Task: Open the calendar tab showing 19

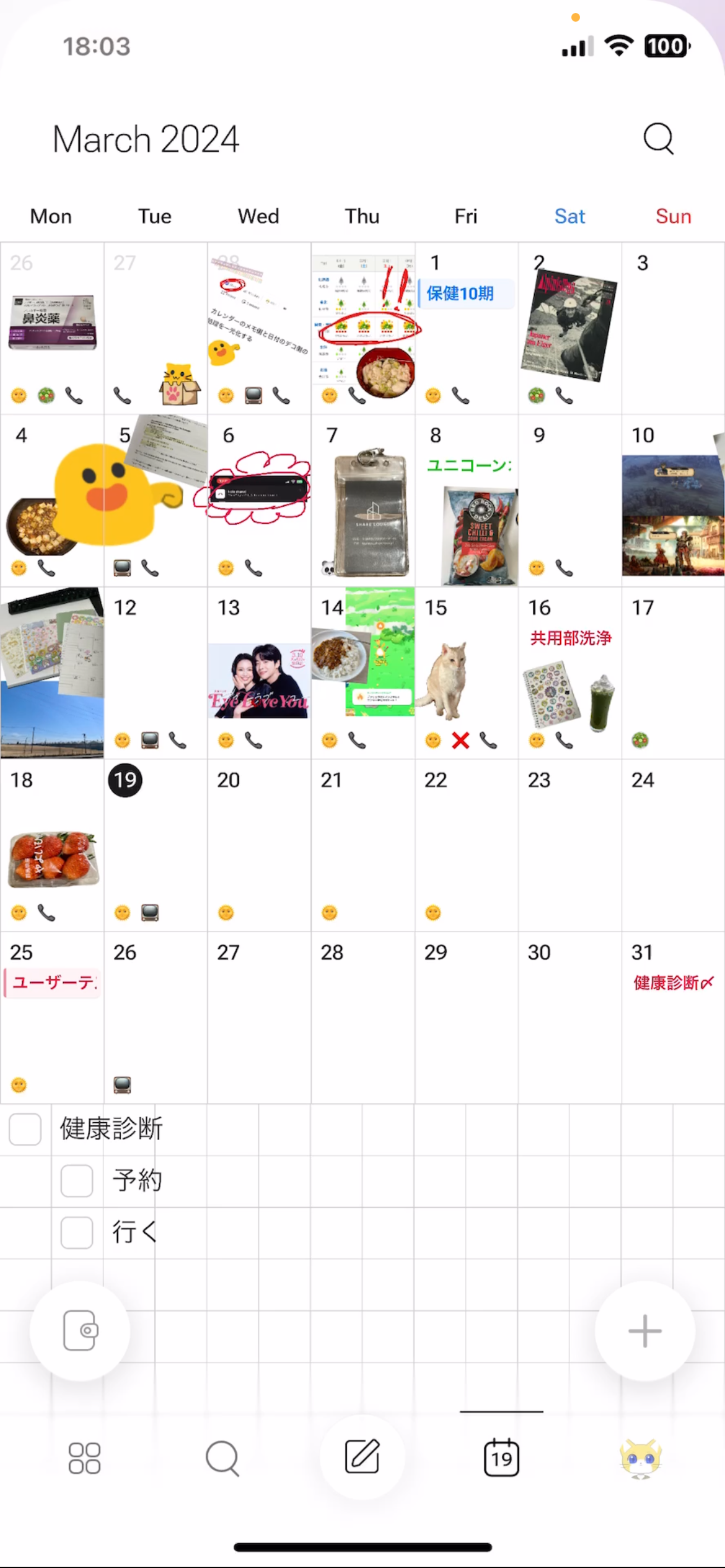Action: tap(501, 1458)
